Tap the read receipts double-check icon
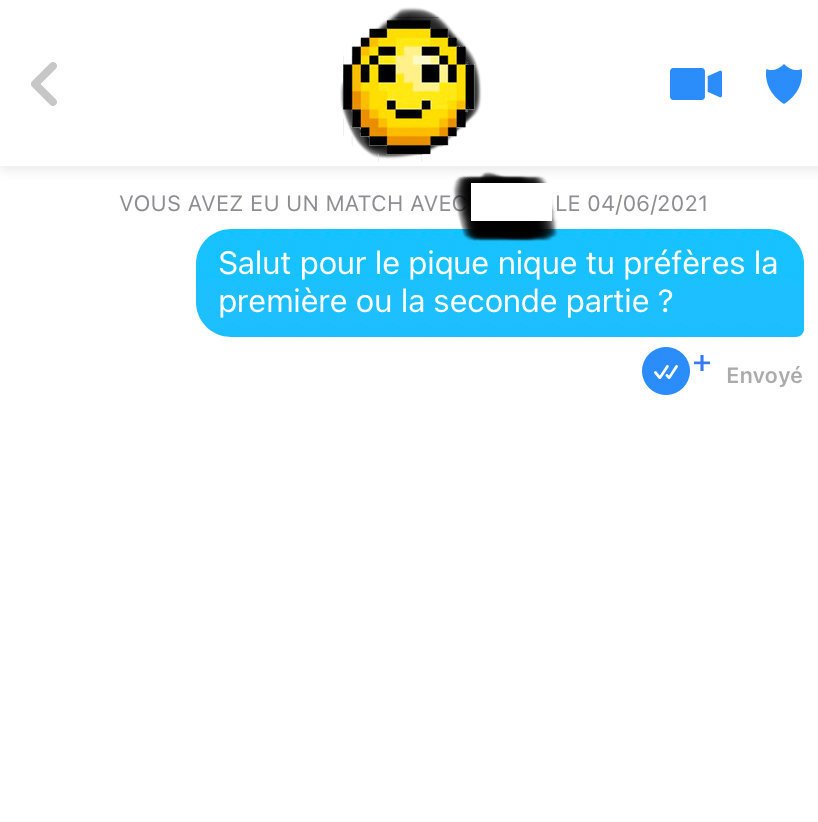This screenshot has width=818, height=822. [666, 372]
